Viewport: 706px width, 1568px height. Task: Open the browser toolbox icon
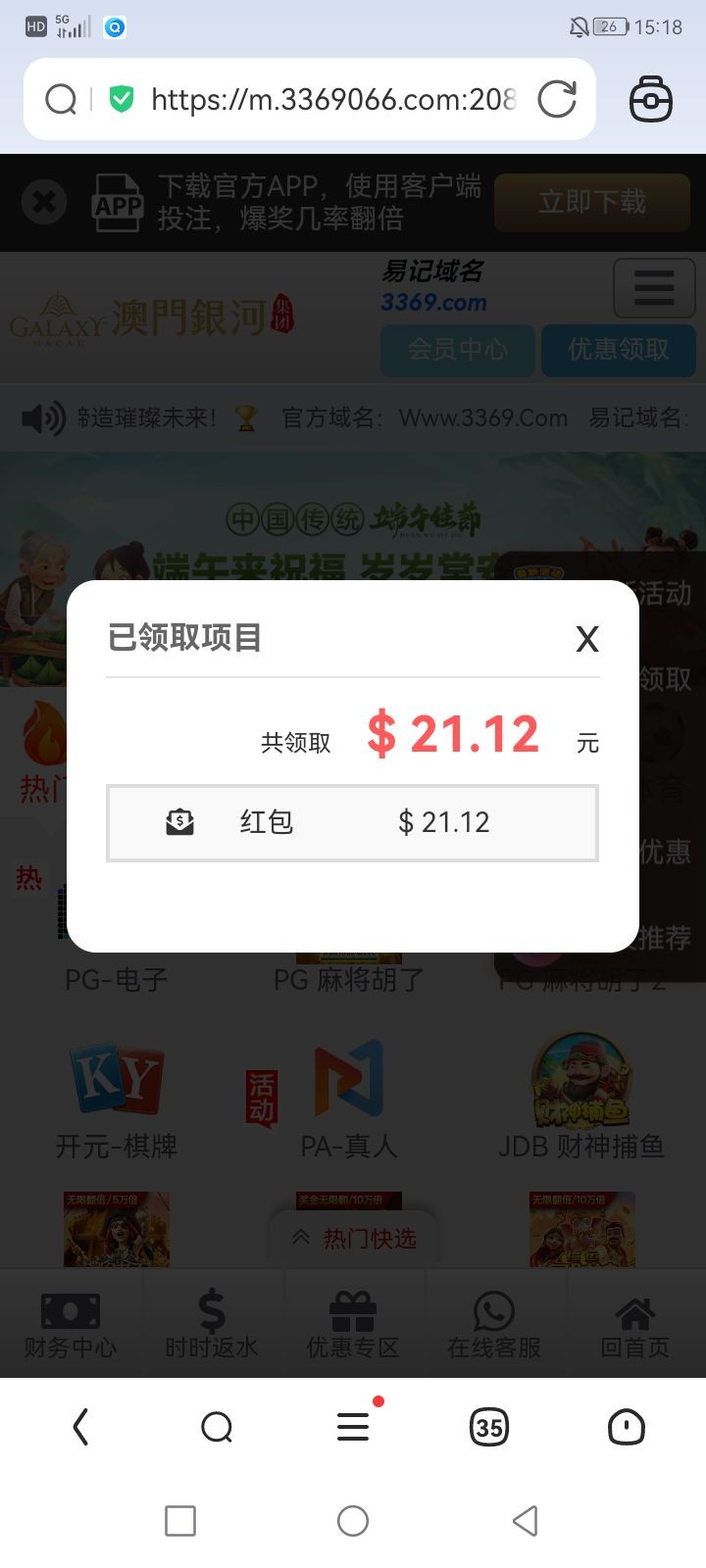click(x=650, y=99)
